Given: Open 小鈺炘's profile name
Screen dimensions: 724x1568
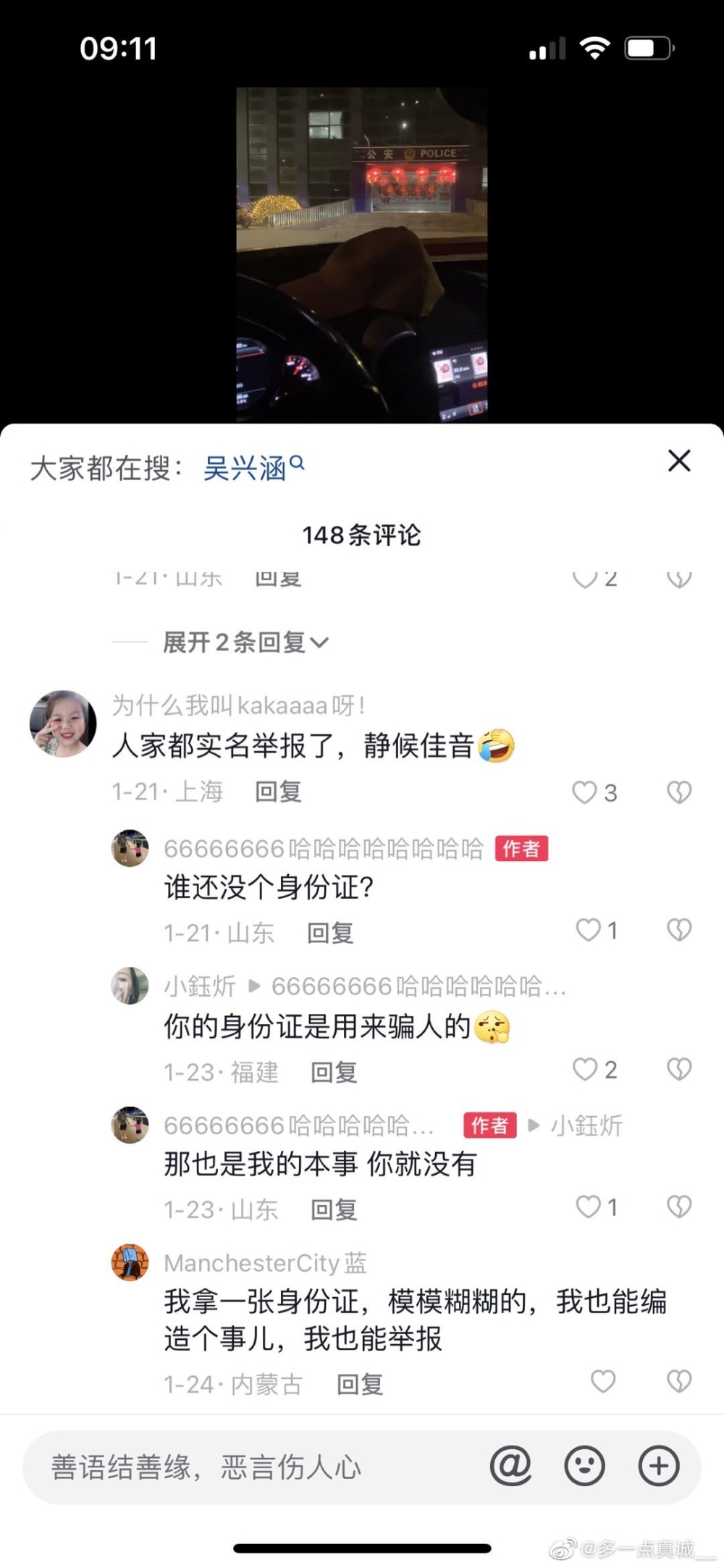Looking at the screenshot, I should click(x=200, y=986).
